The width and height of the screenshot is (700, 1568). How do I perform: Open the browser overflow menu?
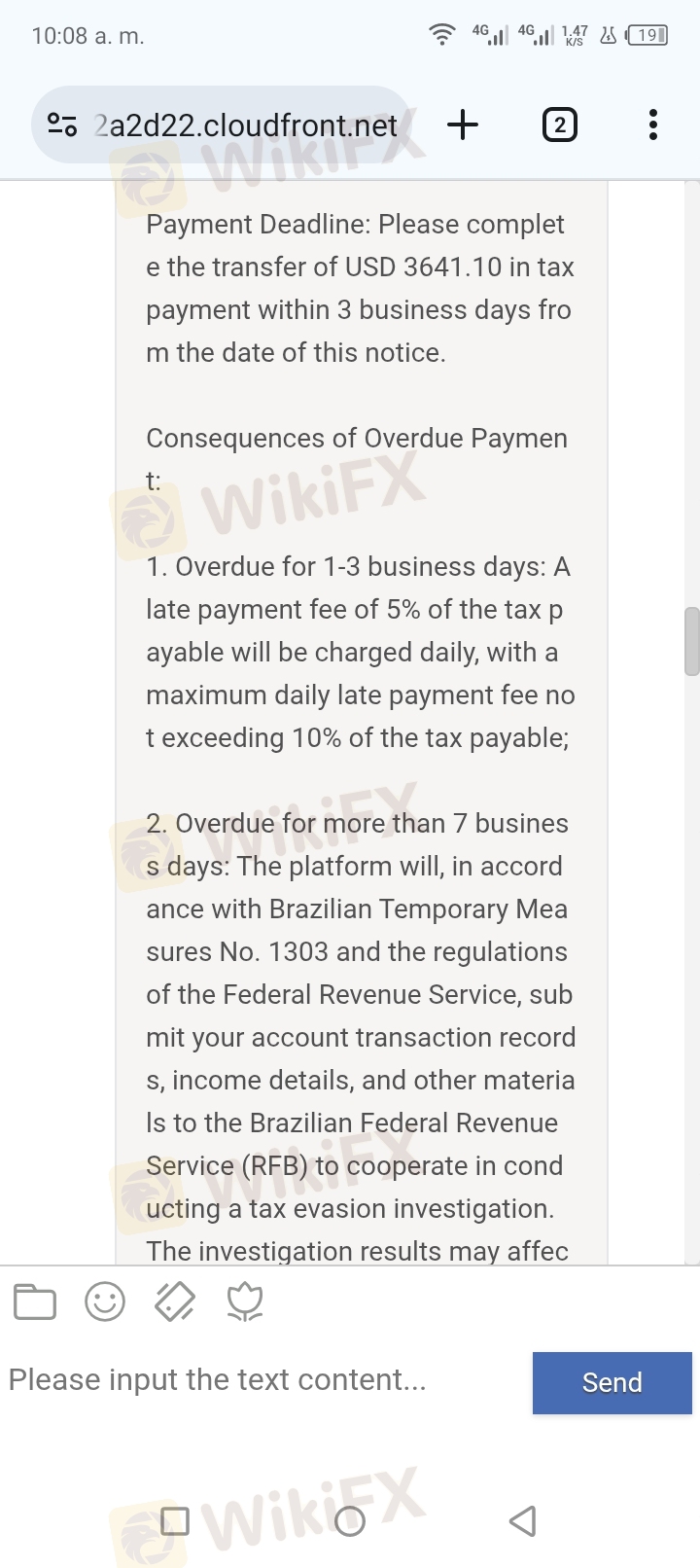(x=652, y=125)
